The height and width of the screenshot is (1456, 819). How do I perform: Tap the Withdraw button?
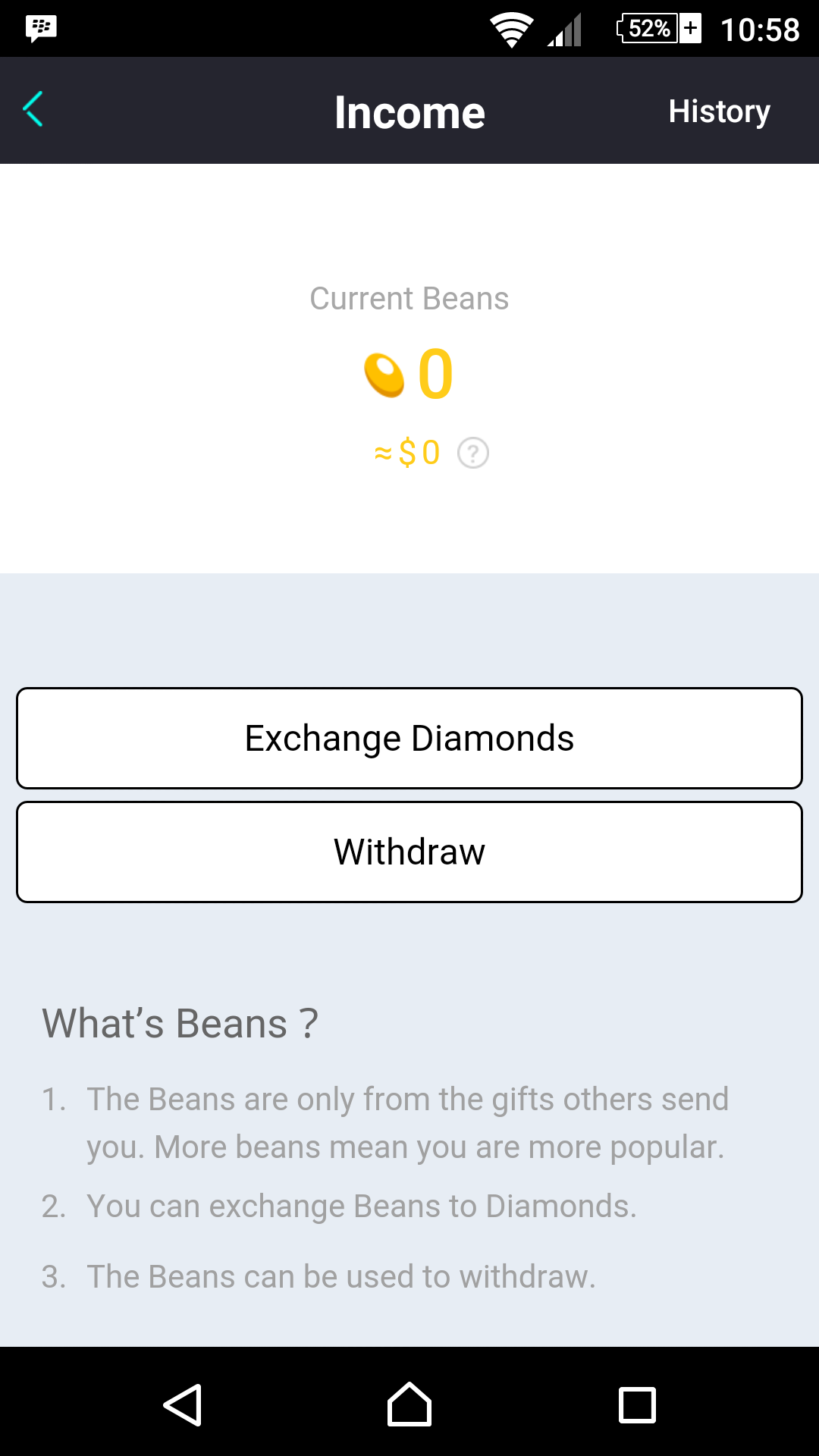click(409, 851)
